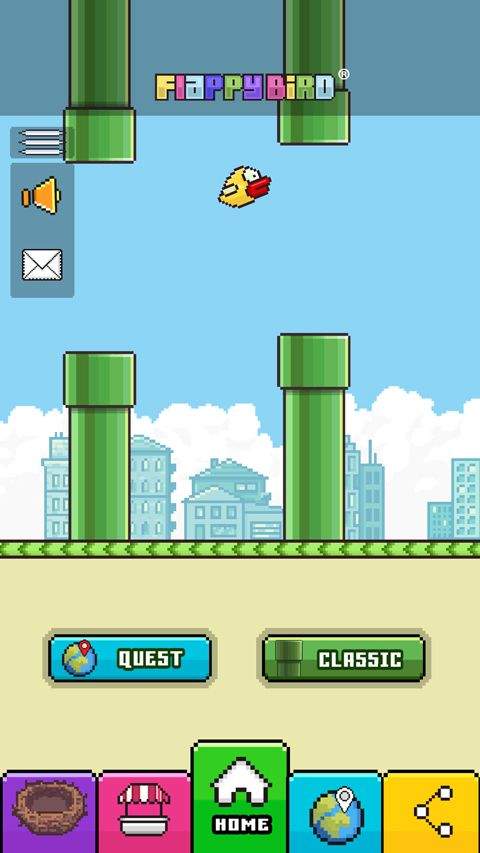Viewport: 480px width, 853px height.
Task: Select the Home tab
Action: tap(241, 797)
